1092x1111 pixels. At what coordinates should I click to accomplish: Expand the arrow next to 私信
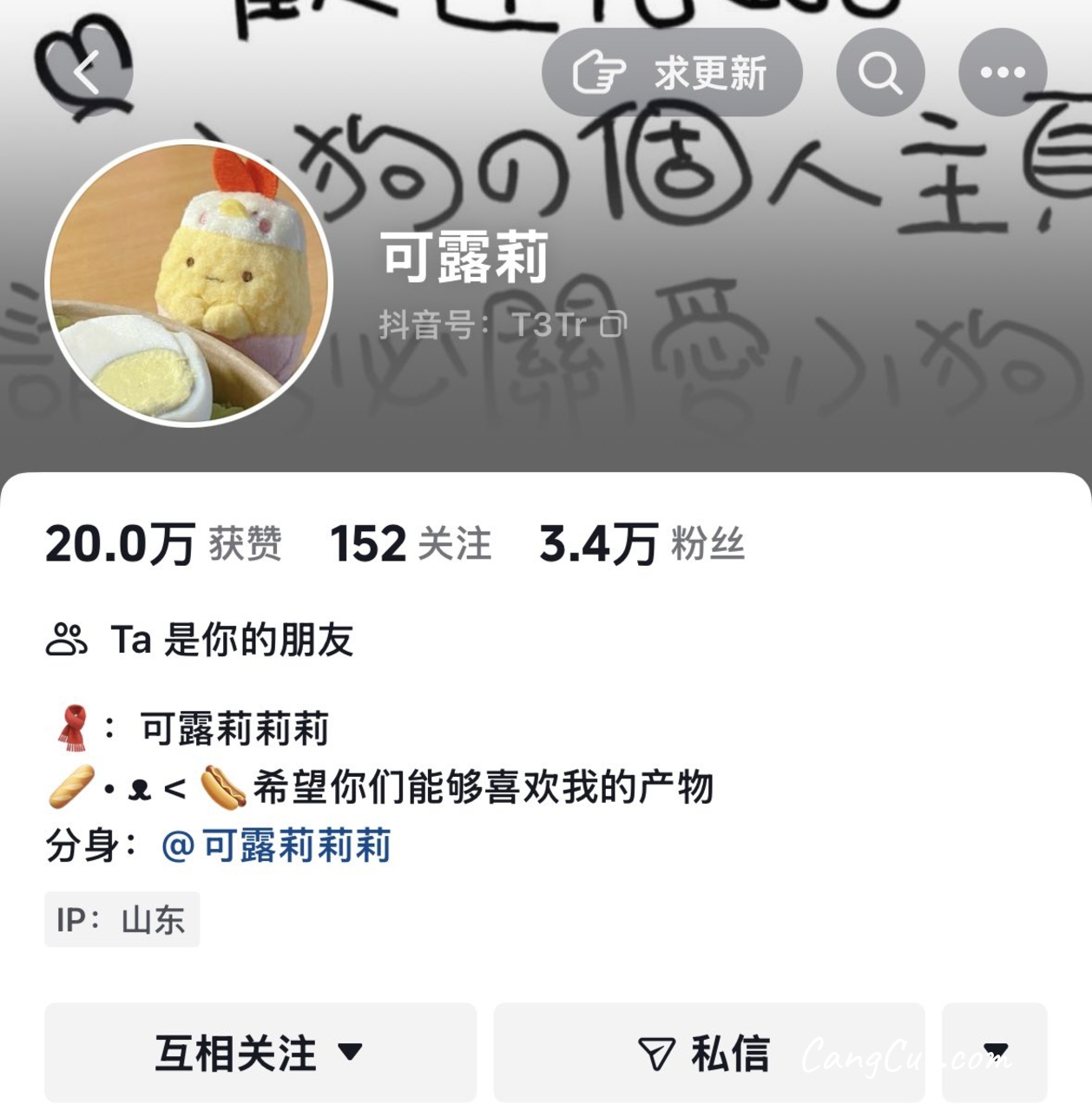coord(995,1053)
